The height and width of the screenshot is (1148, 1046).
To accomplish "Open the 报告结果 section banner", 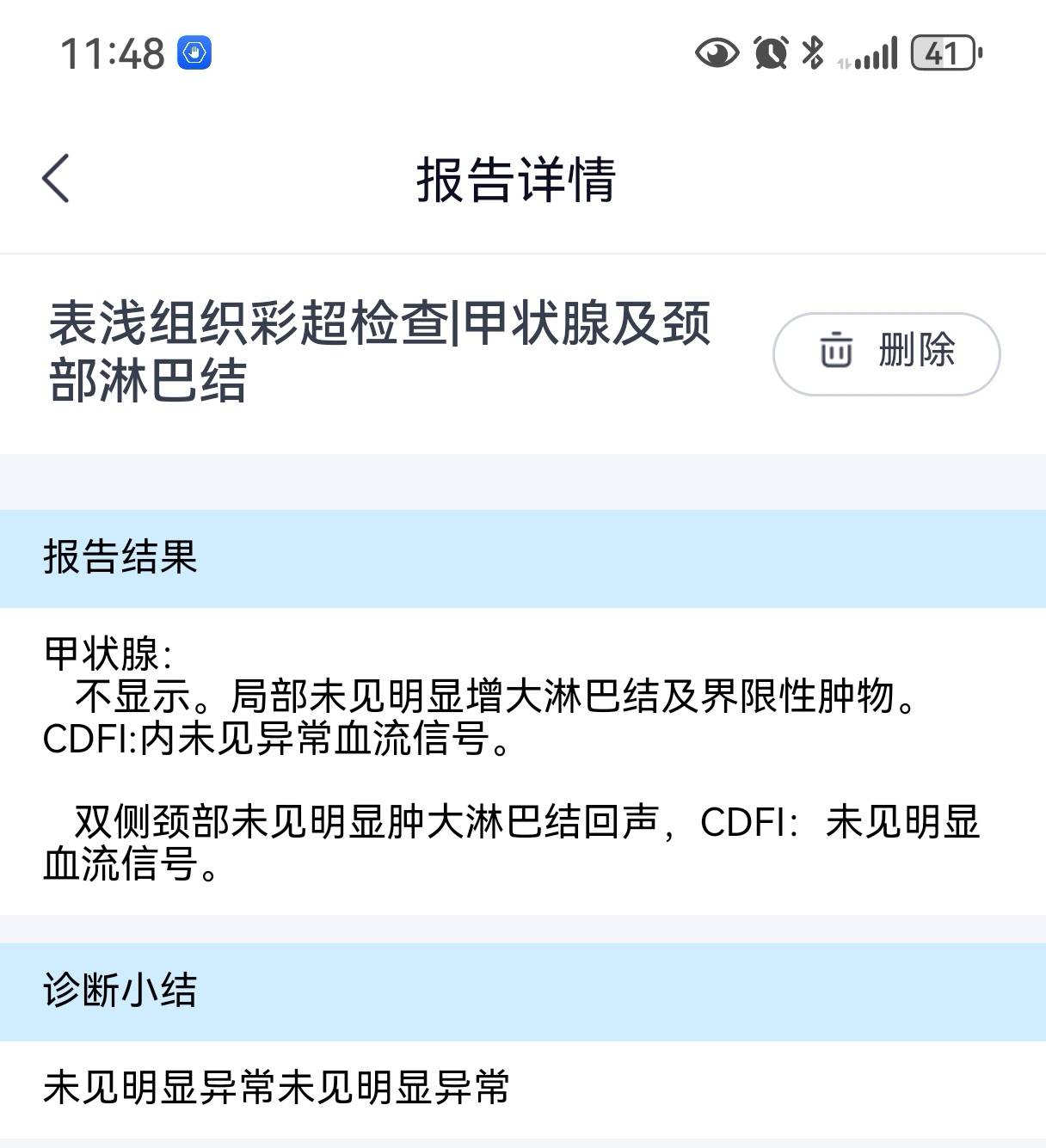I will [523, 557].
